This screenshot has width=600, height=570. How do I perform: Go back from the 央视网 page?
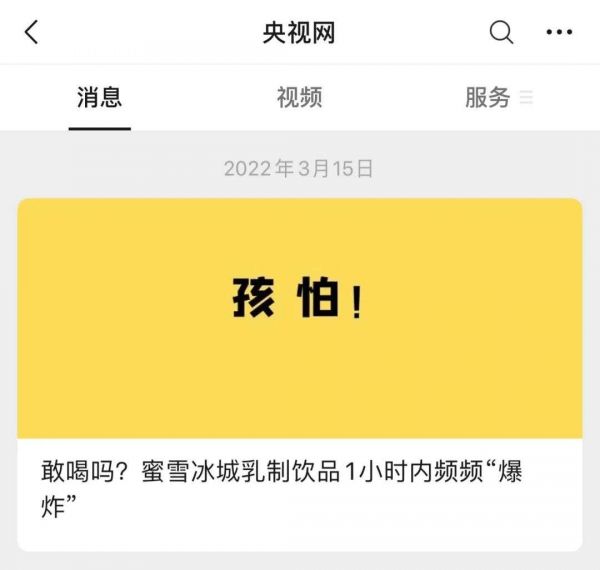32,33
